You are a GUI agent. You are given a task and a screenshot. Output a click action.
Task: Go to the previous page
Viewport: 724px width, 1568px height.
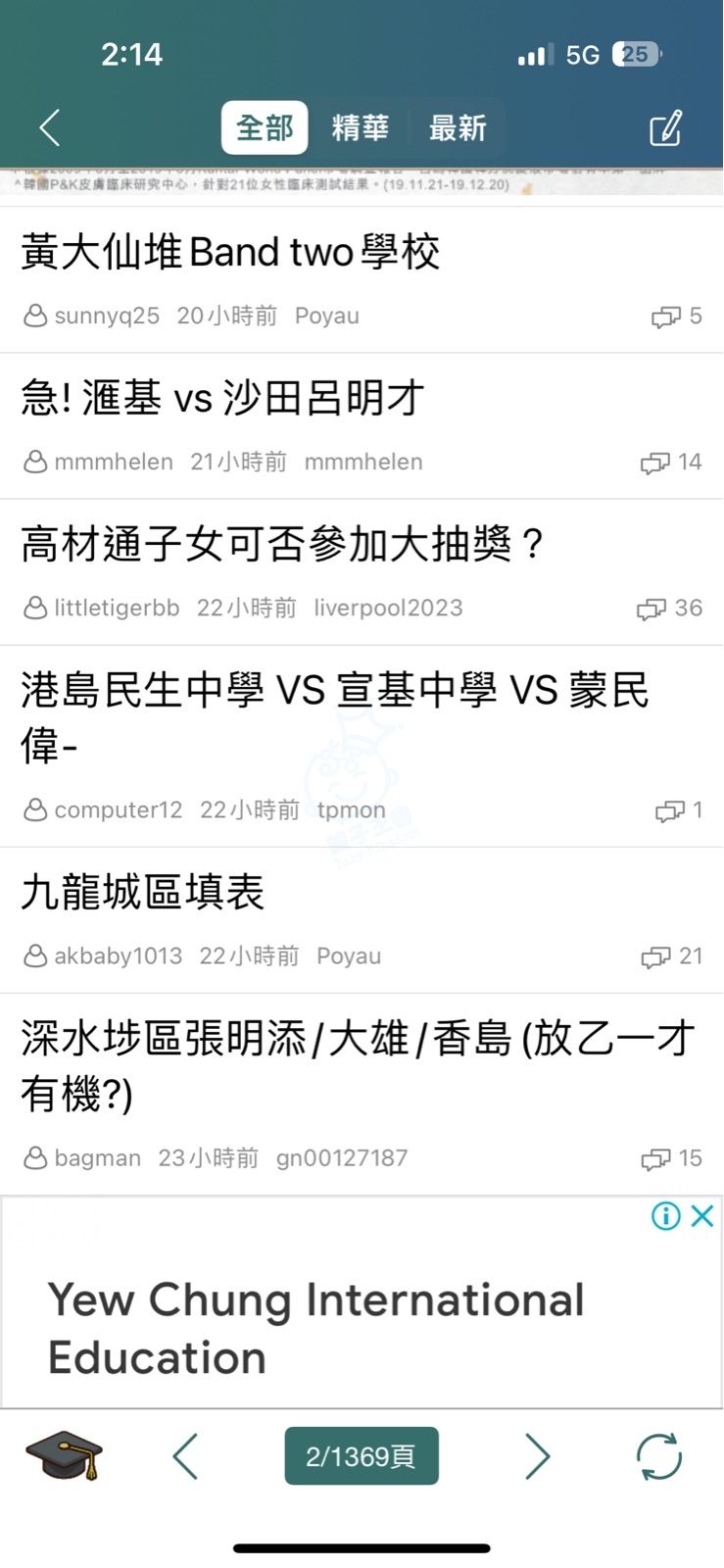point(185,1455)
